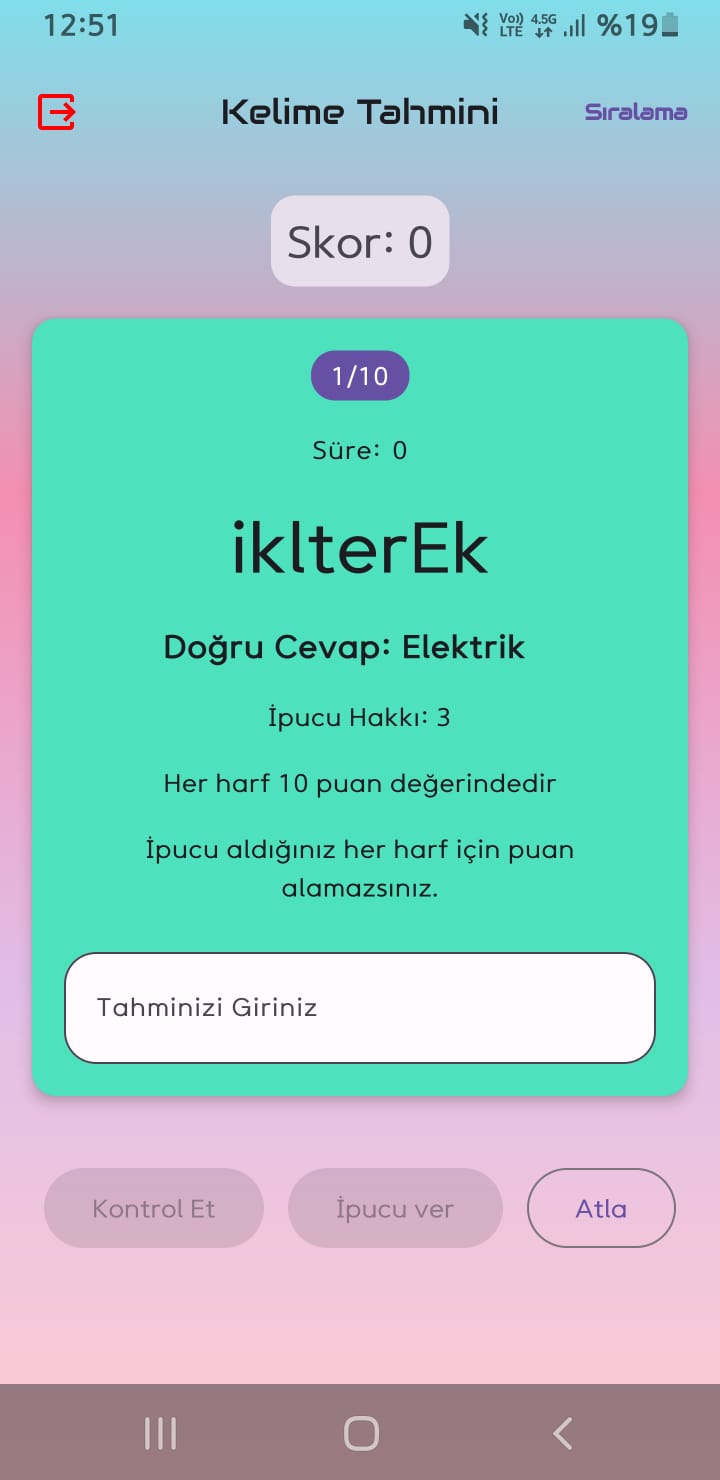The height and width of the screenshot is (1480, 720).
Task: Tap the Kontrol Et button
Action: point(154,1208)
